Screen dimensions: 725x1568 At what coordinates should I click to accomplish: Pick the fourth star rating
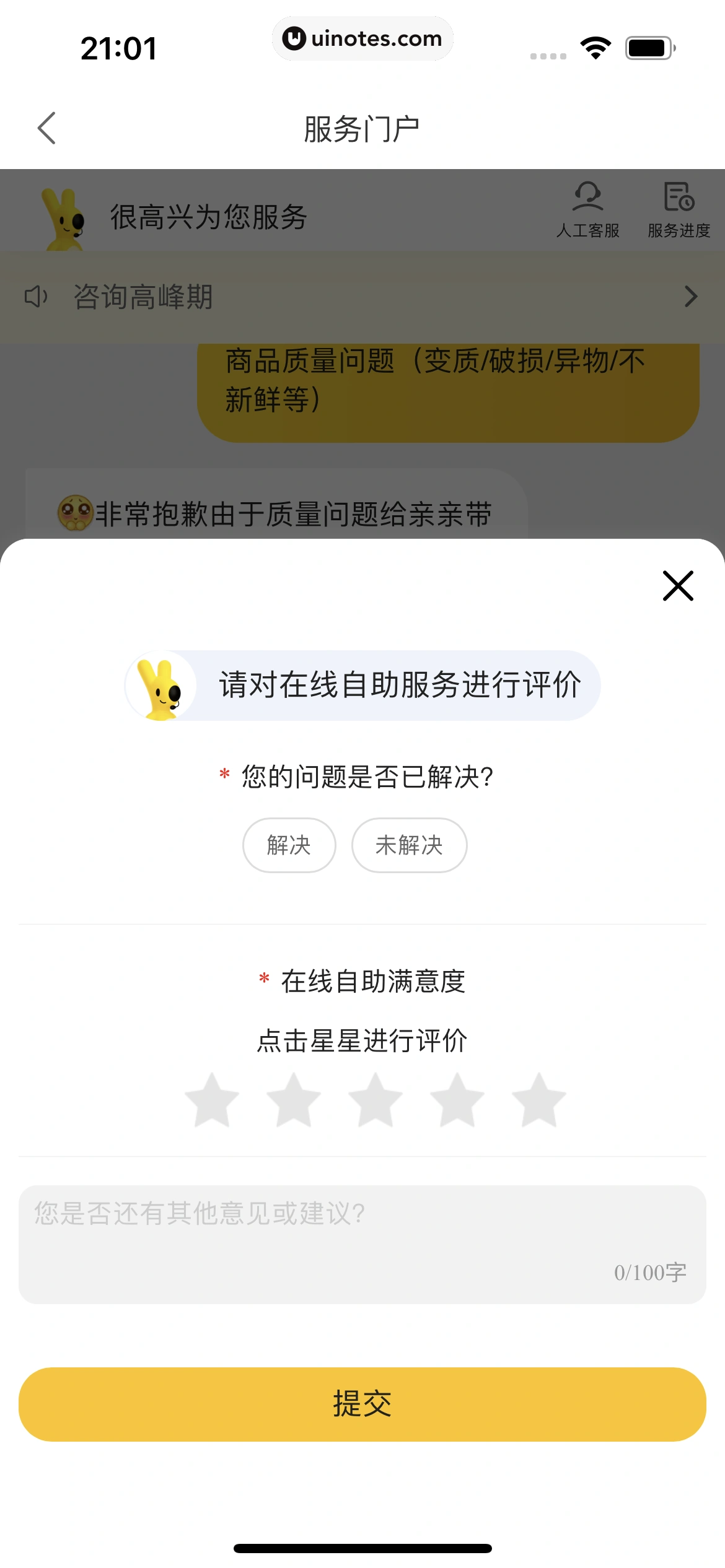tap(457, 1100)
